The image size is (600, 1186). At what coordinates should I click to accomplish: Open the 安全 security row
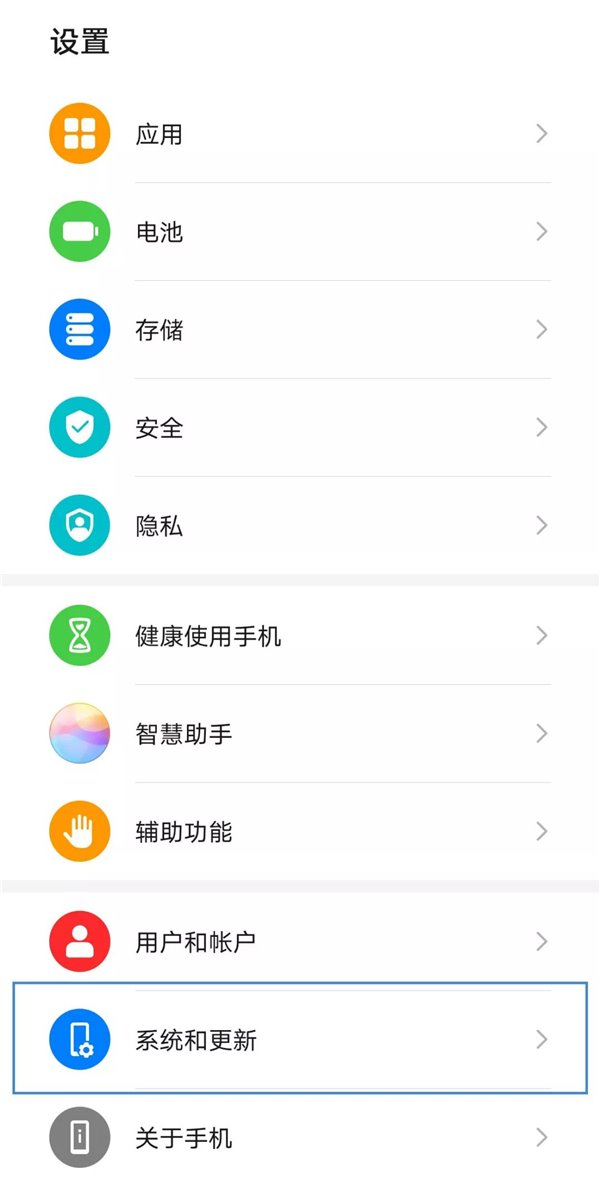[300, 428]
